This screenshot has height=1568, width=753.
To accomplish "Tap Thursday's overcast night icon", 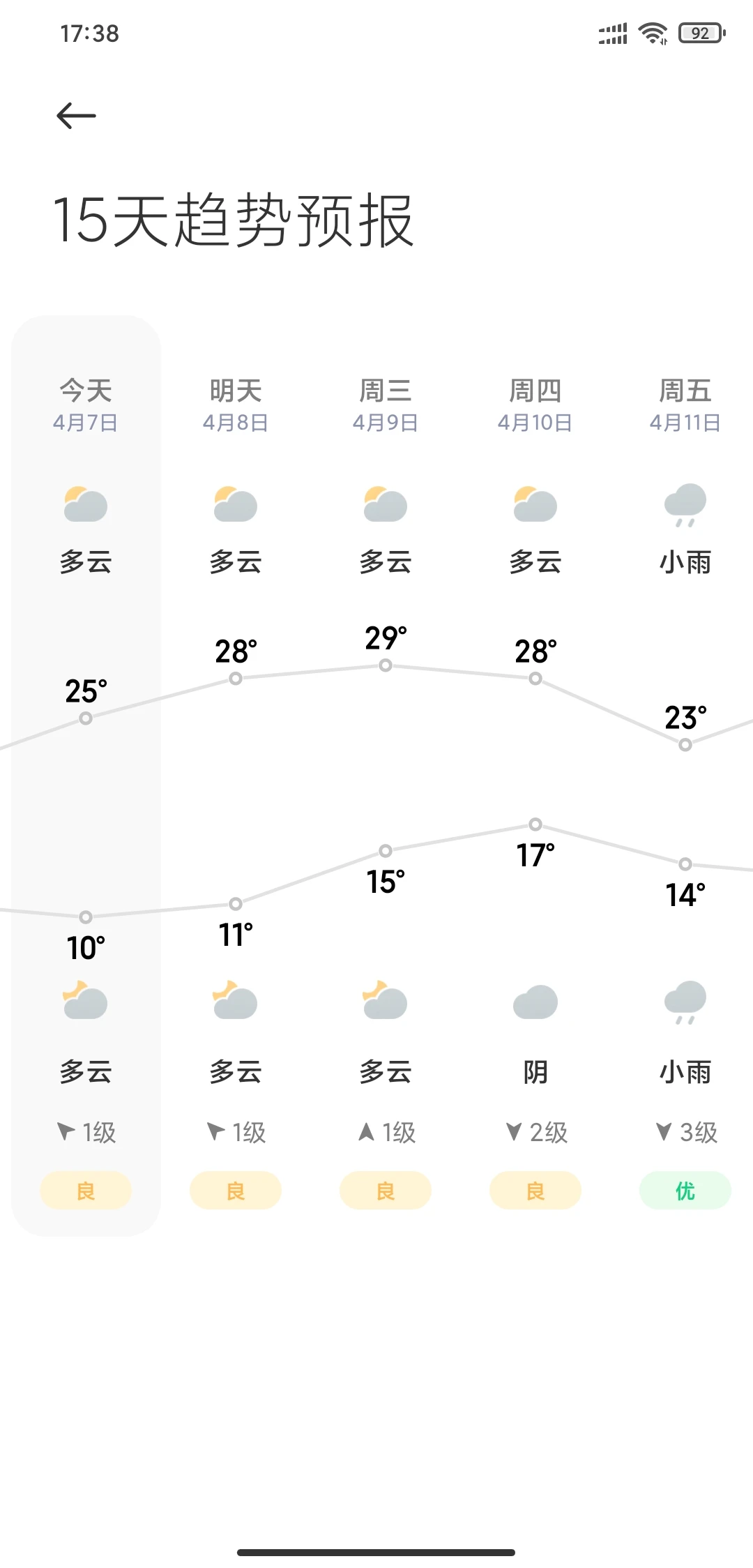I will click(535, 1002).
